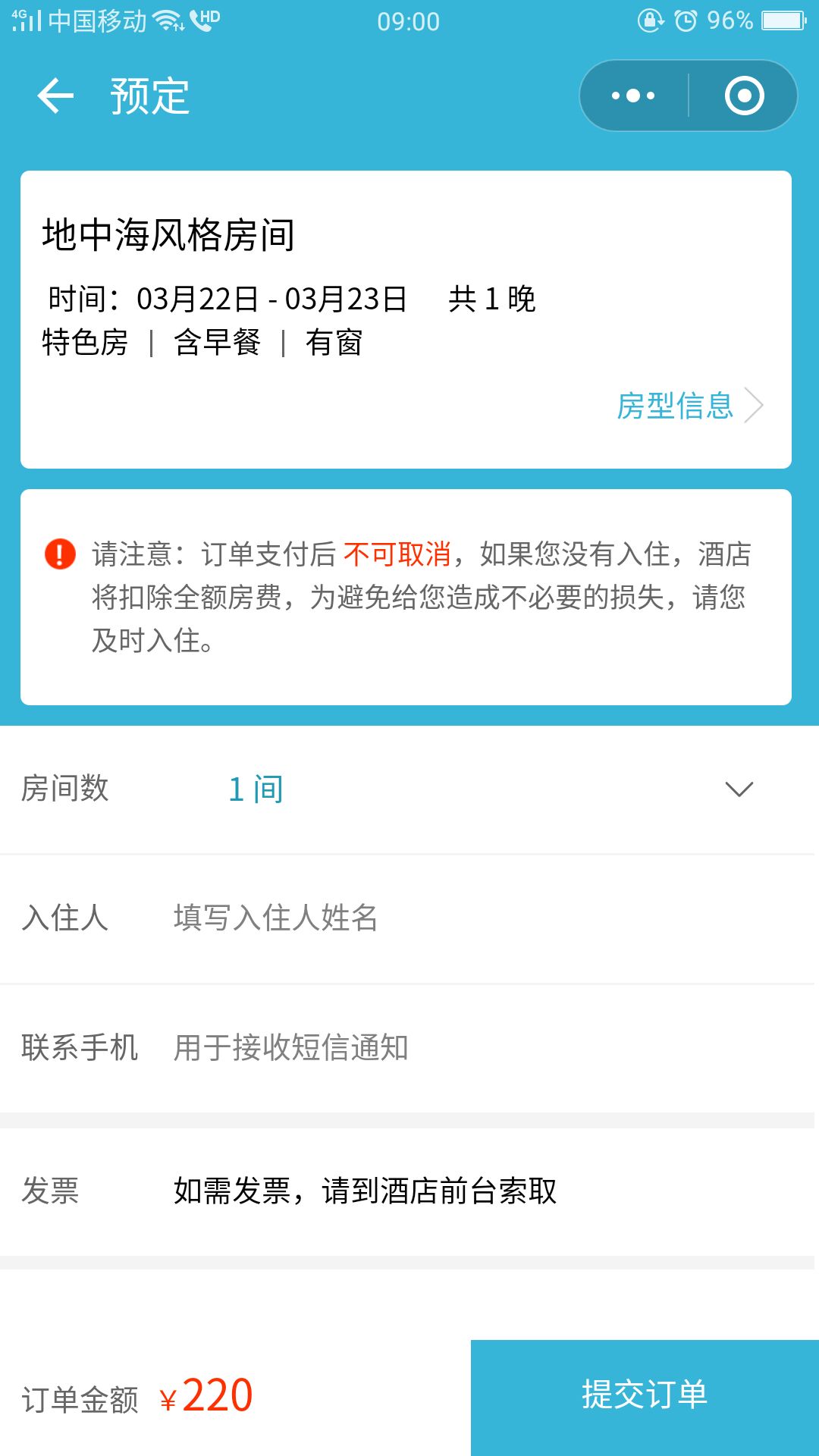Close the mini program via circle icon
Viewport: 819px width, 1456px height.
click(x=744, y=96)
